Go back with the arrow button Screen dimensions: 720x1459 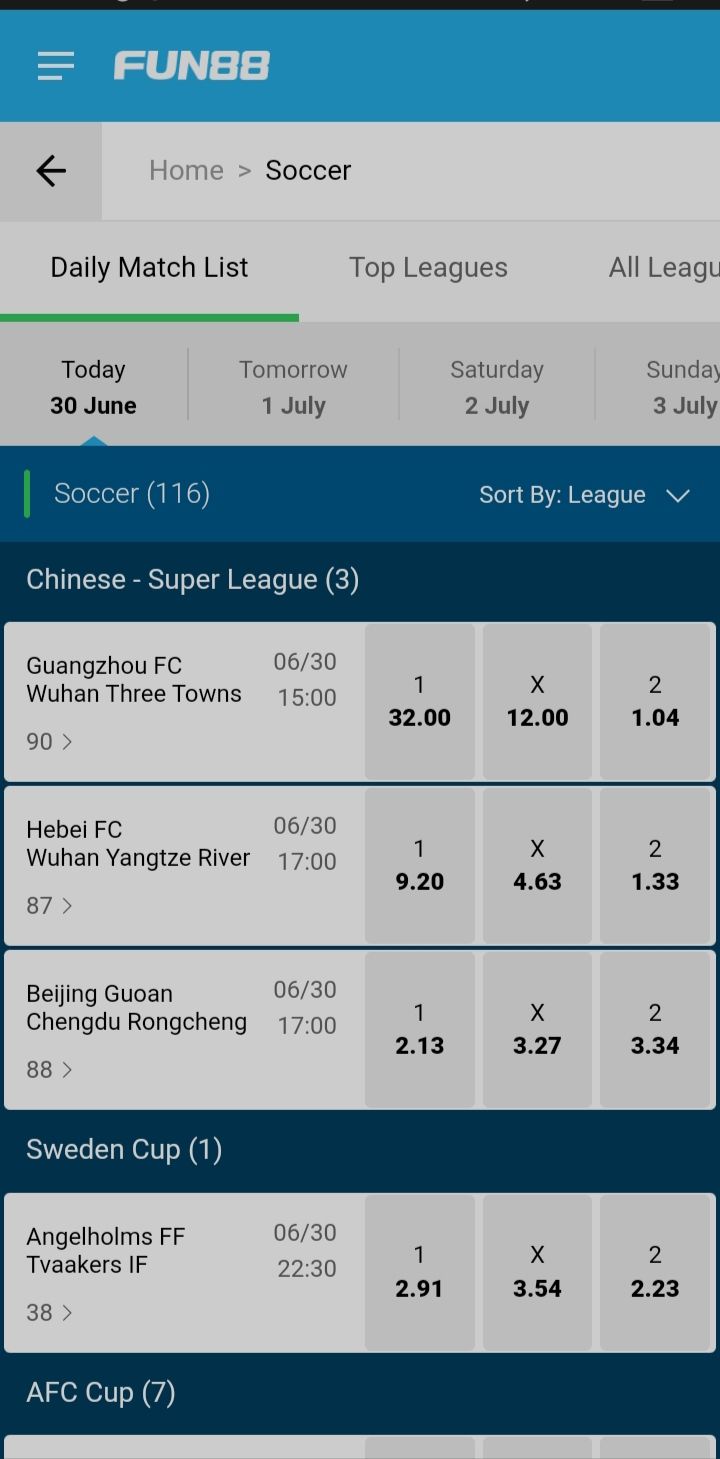click(x=51, y=171)
